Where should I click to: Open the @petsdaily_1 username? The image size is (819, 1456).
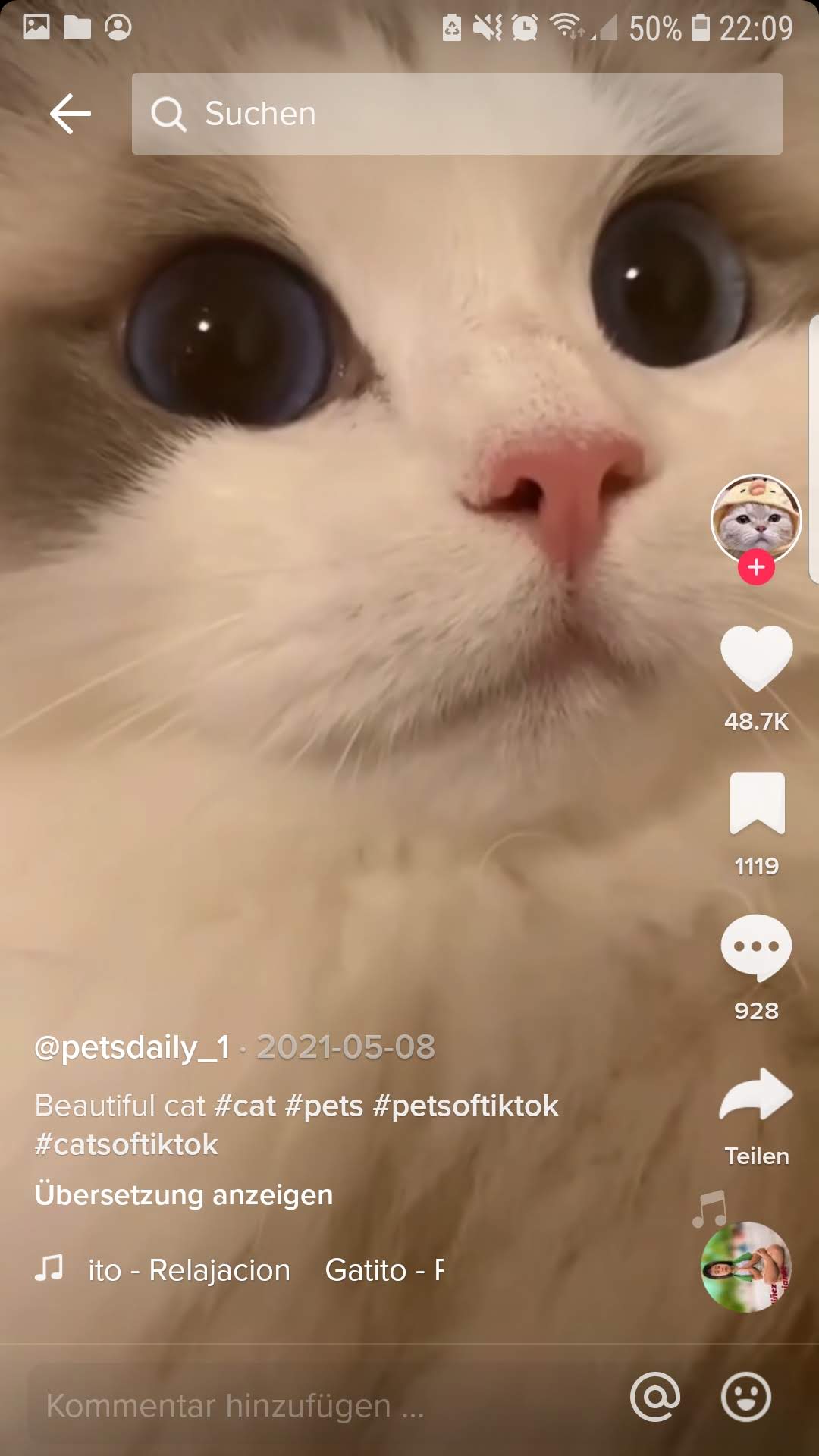(x=132, y=1047)
